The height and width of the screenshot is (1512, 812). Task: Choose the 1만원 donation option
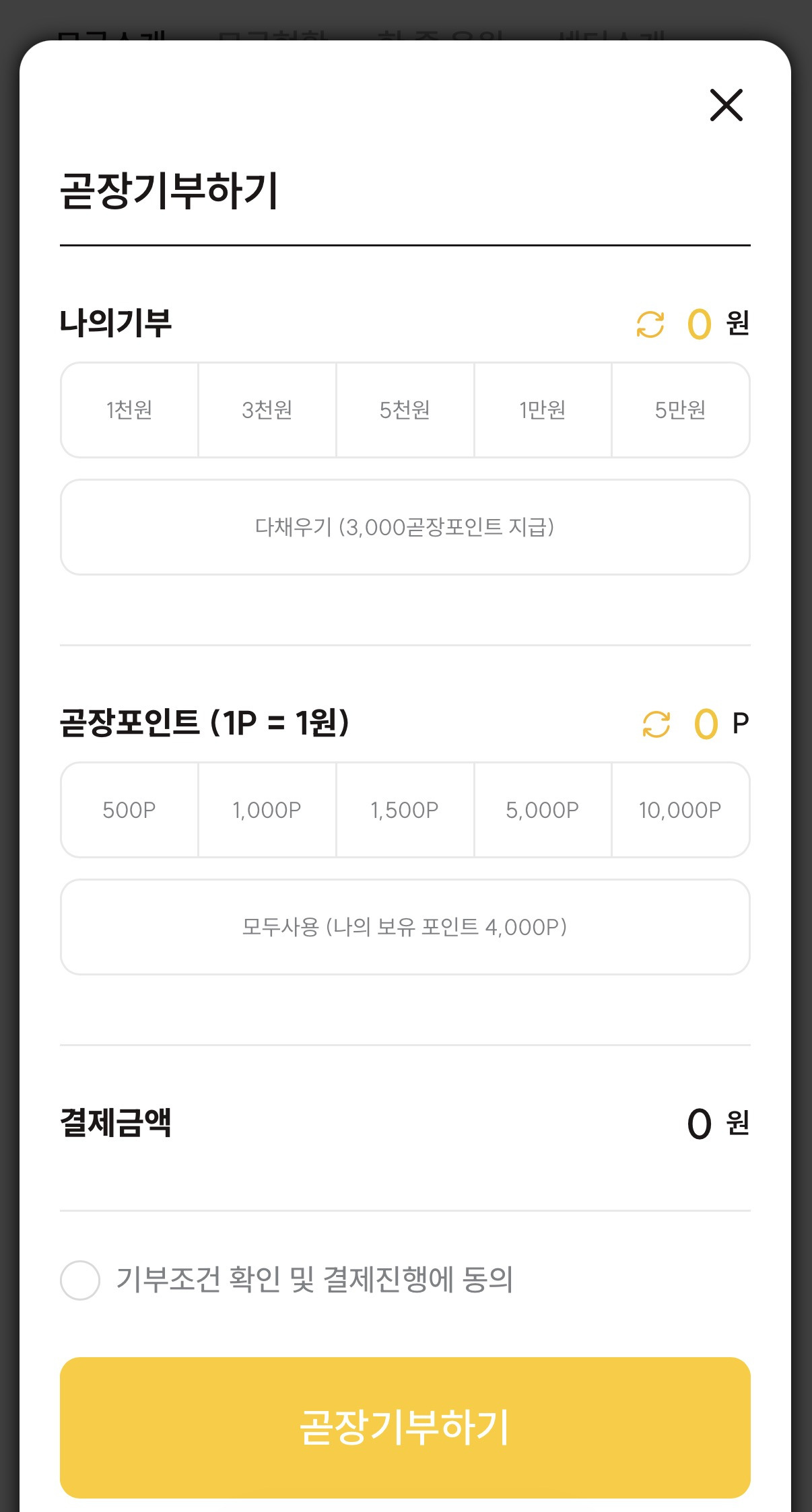point(543,410)
